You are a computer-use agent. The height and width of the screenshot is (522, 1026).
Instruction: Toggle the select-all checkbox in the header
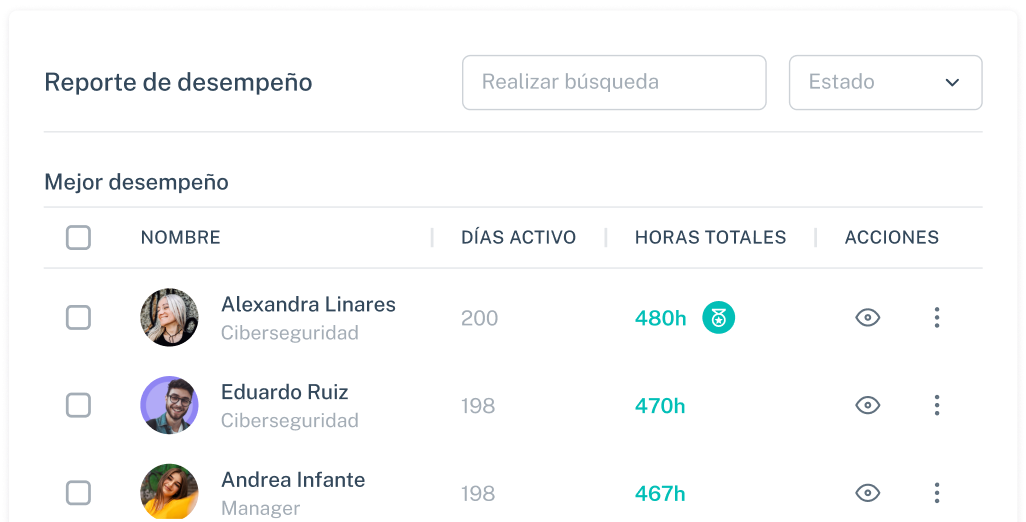(78, 238)
